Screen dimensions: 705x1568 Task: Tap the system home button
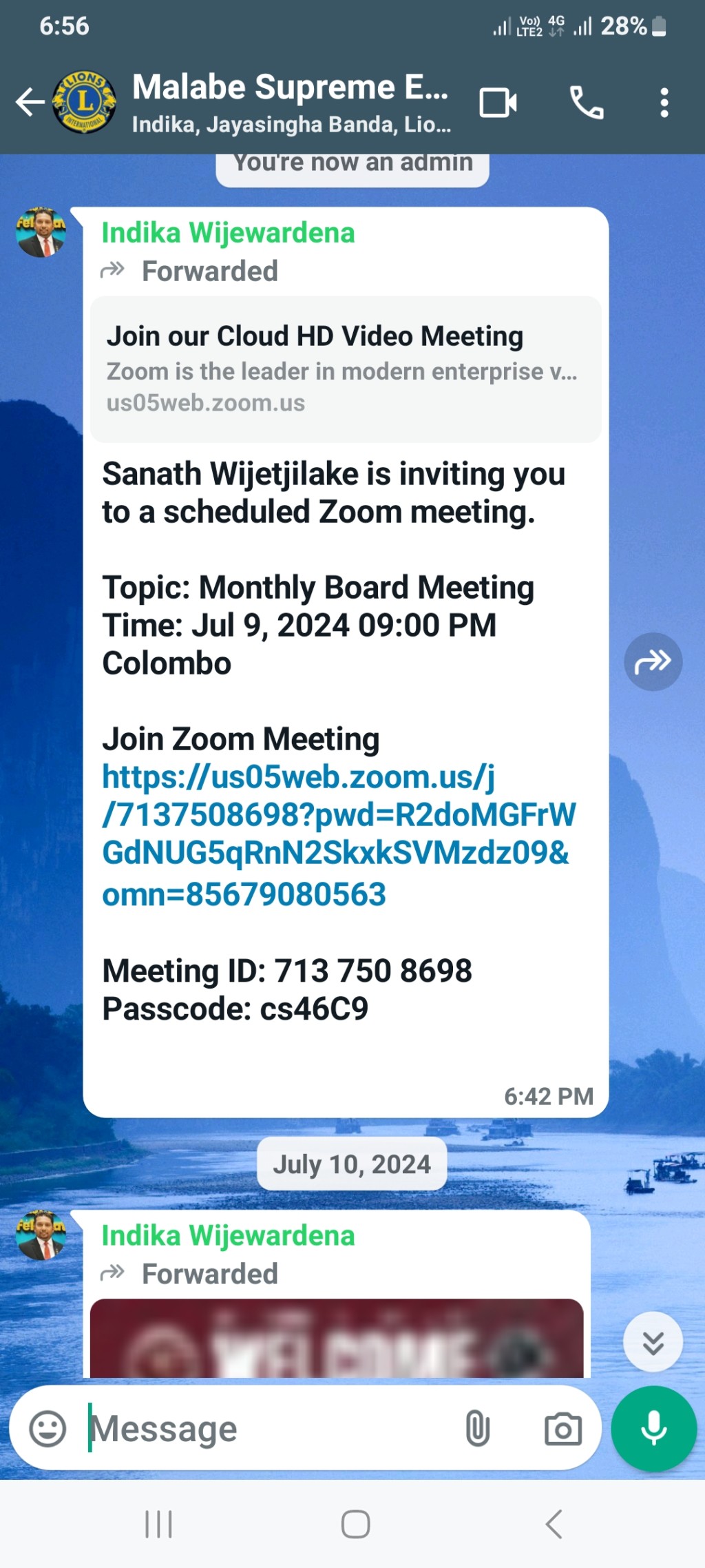point(355,1524)
